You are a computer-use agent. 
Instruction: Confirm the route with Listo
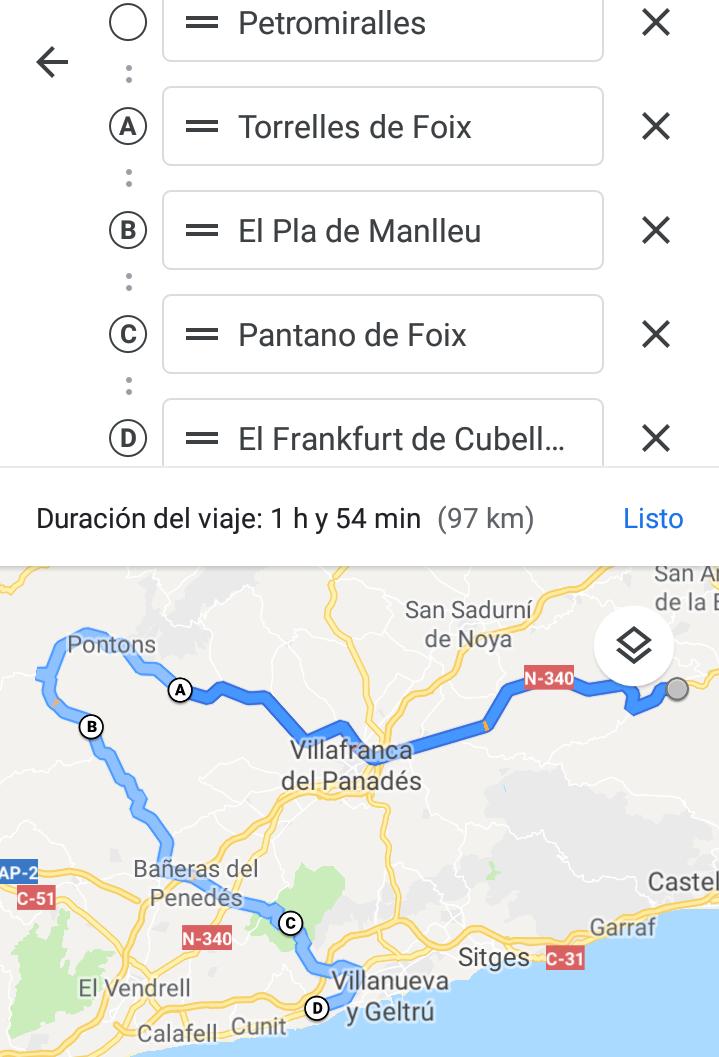click(x=653, y=518)
